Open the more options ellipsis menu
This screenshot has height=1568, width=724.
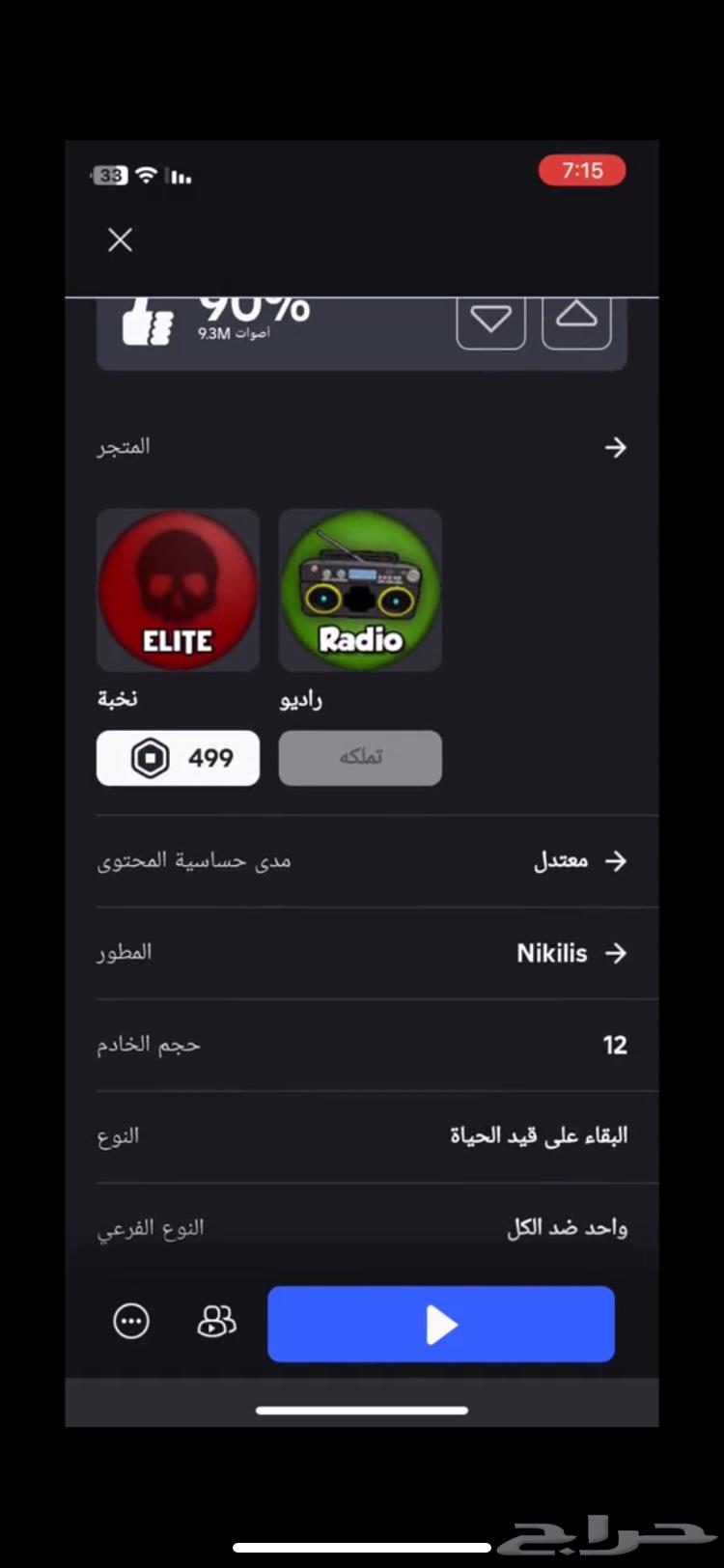131,1321
